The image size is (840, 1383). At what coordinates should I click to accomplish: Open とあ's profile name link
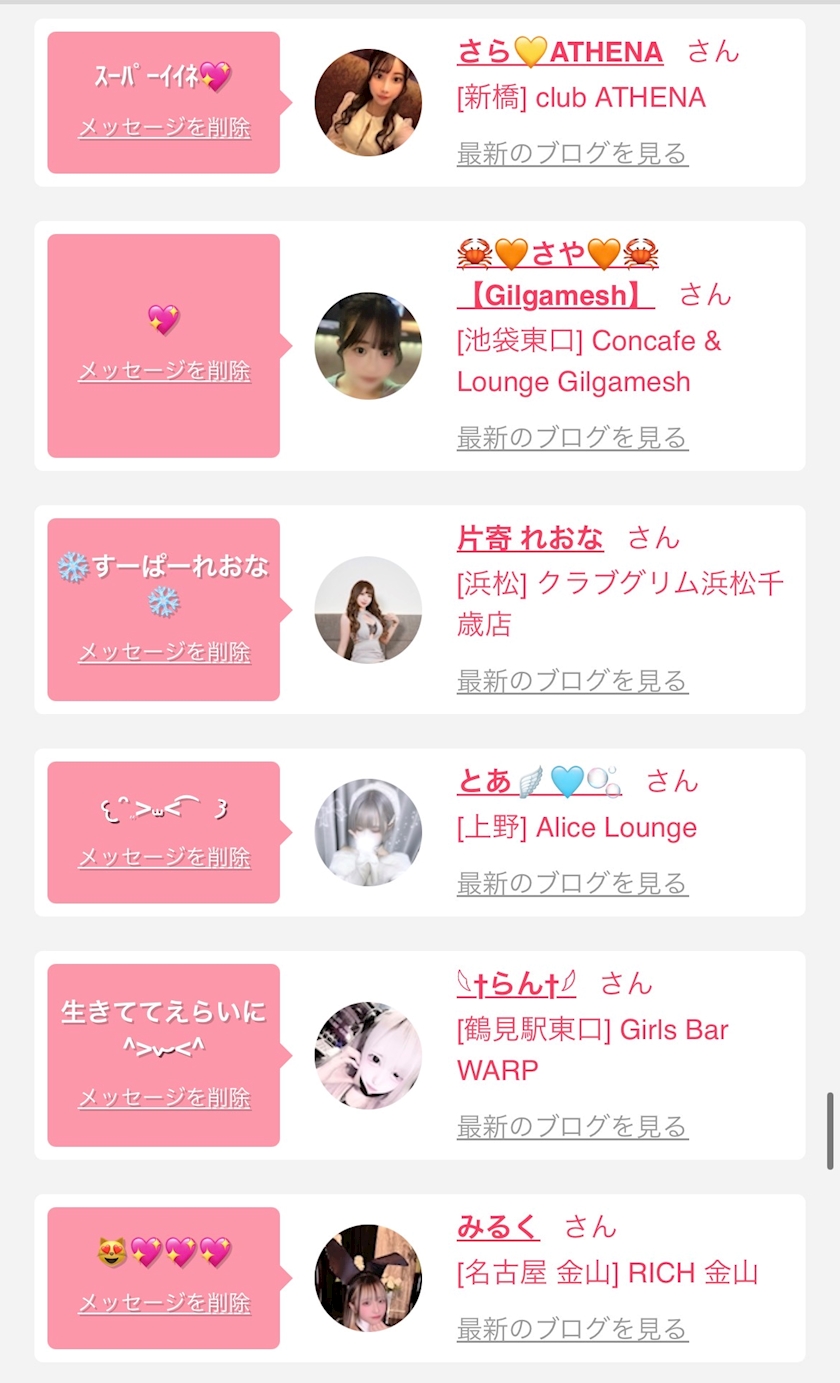click(539, 781)
